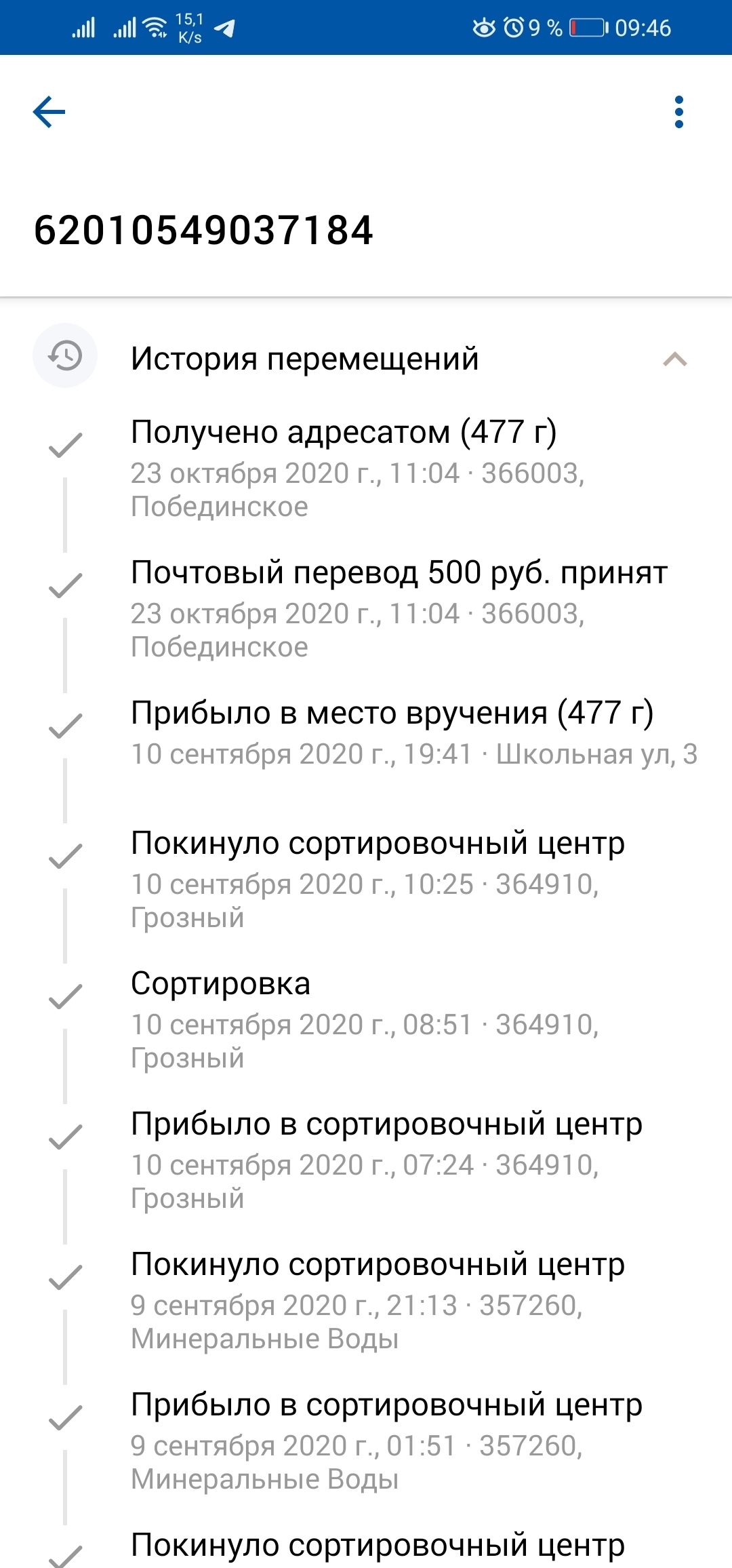Collapse the История перемещений section
732x1568 pixels.
[x=674, y=359]
